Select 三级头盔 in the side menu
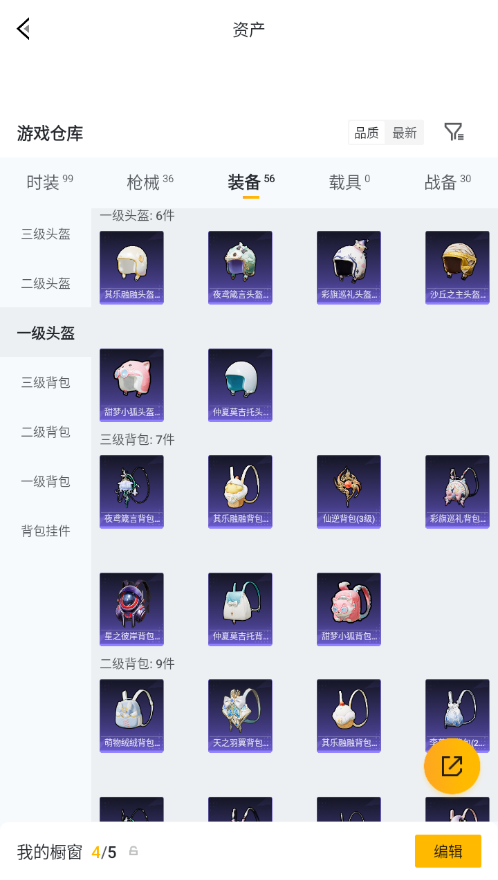 pos(45,234)
